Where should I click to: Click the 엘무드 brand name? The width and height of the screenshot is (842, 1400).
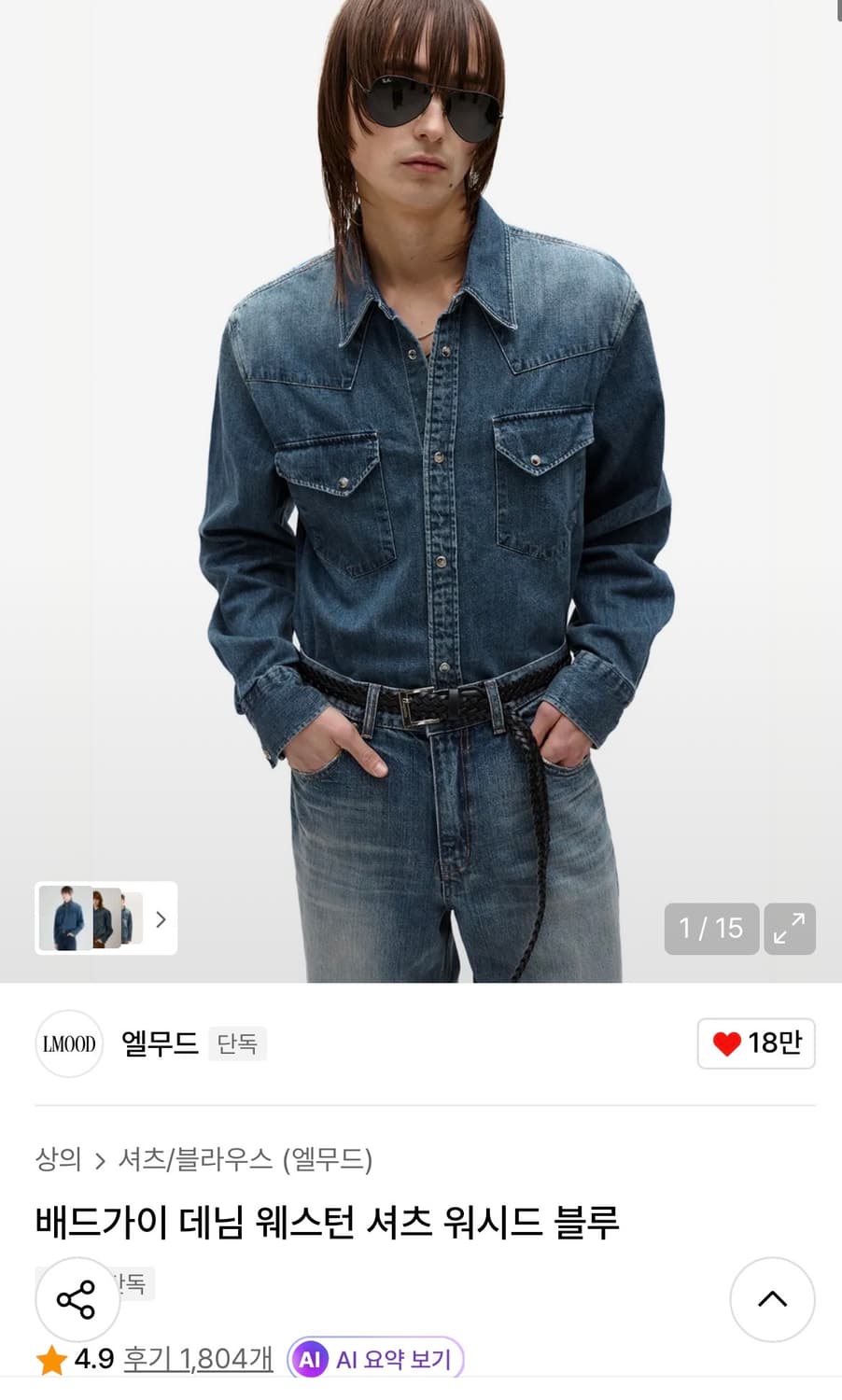(159, 1043)
